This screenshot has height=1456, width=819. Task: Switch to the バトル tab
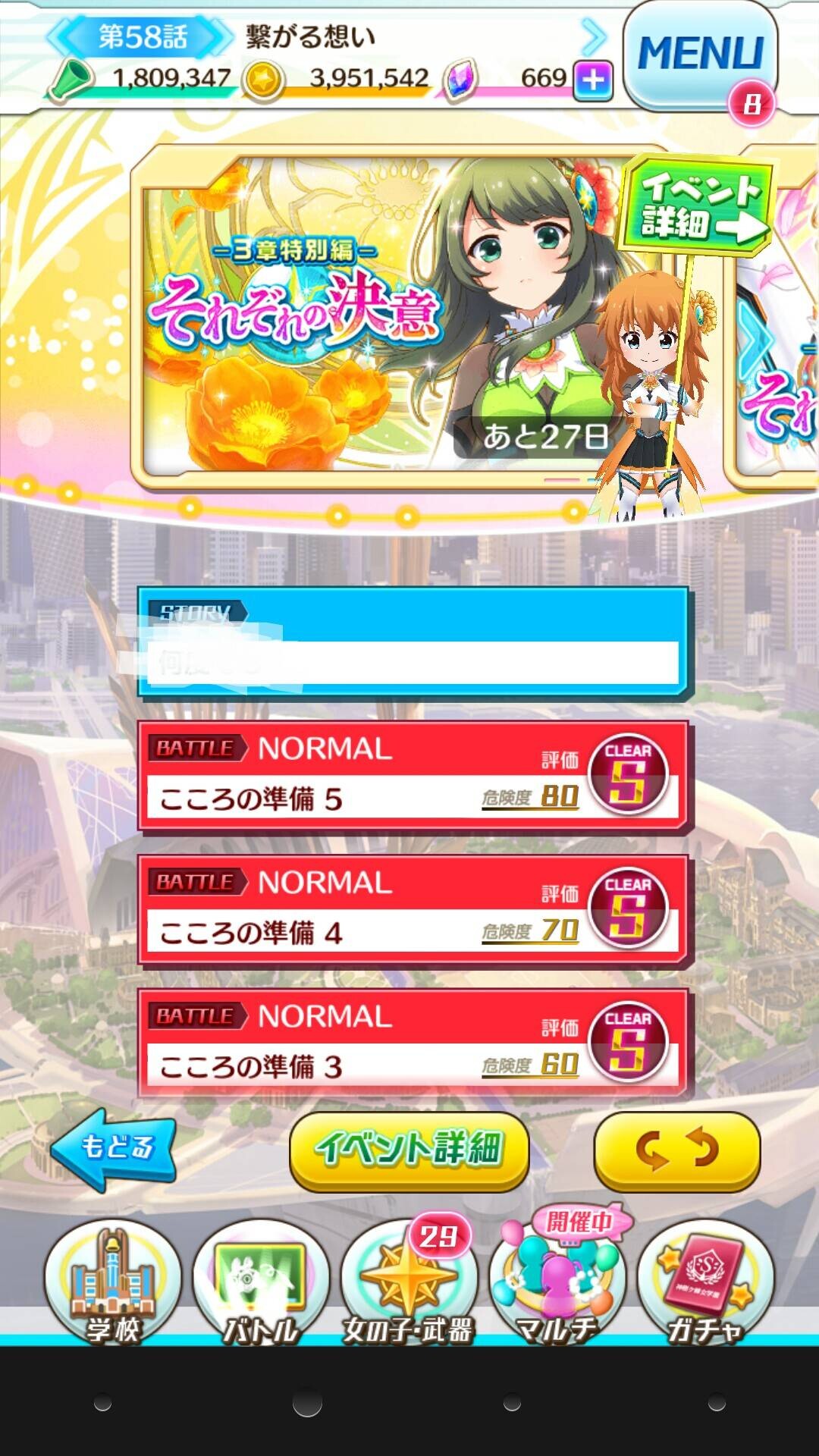coord(261,1282)
